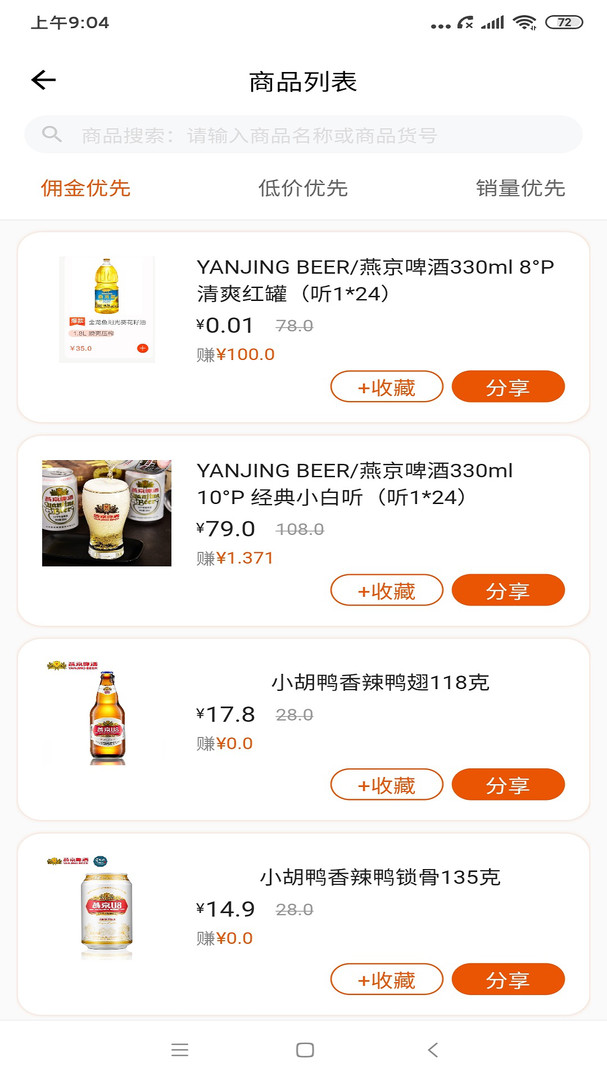
Task: Share the 清爽红罐 beer product
Action: tap(508, 387)
